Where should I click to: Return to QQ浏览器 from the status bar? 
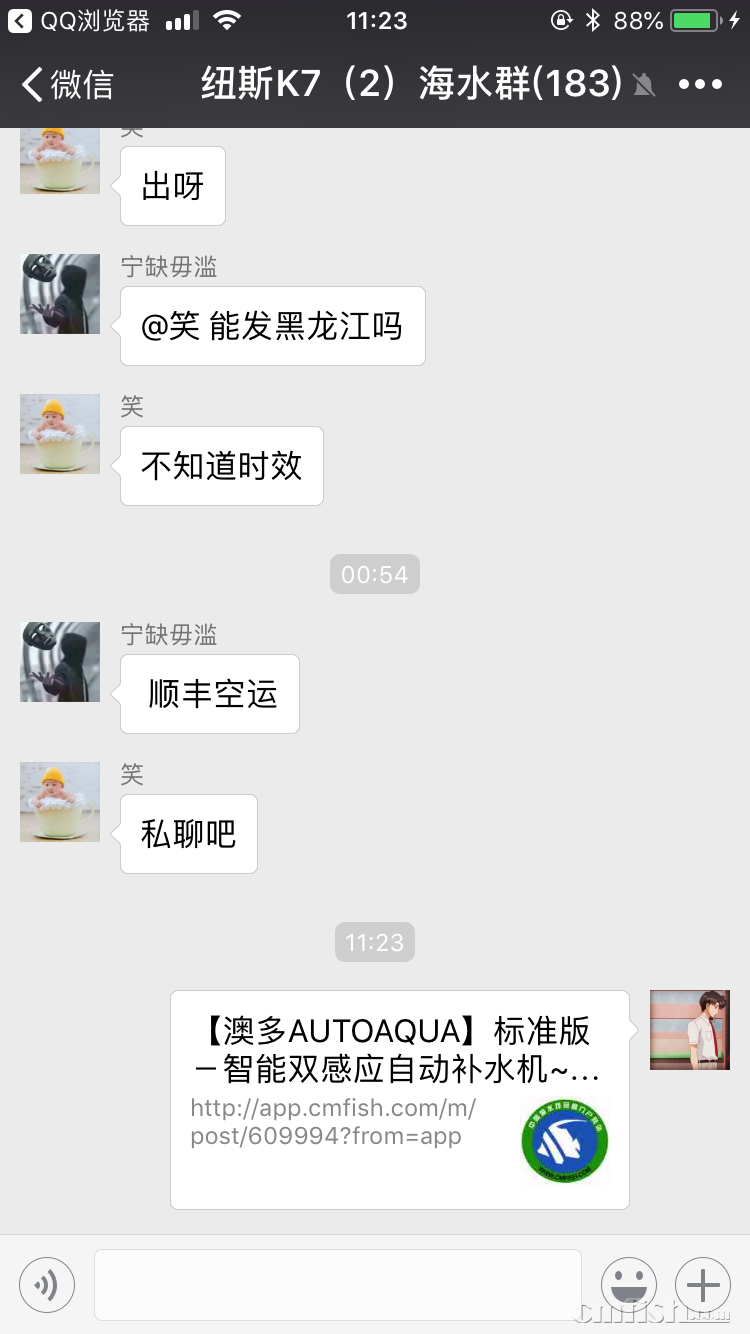(80, 20)
